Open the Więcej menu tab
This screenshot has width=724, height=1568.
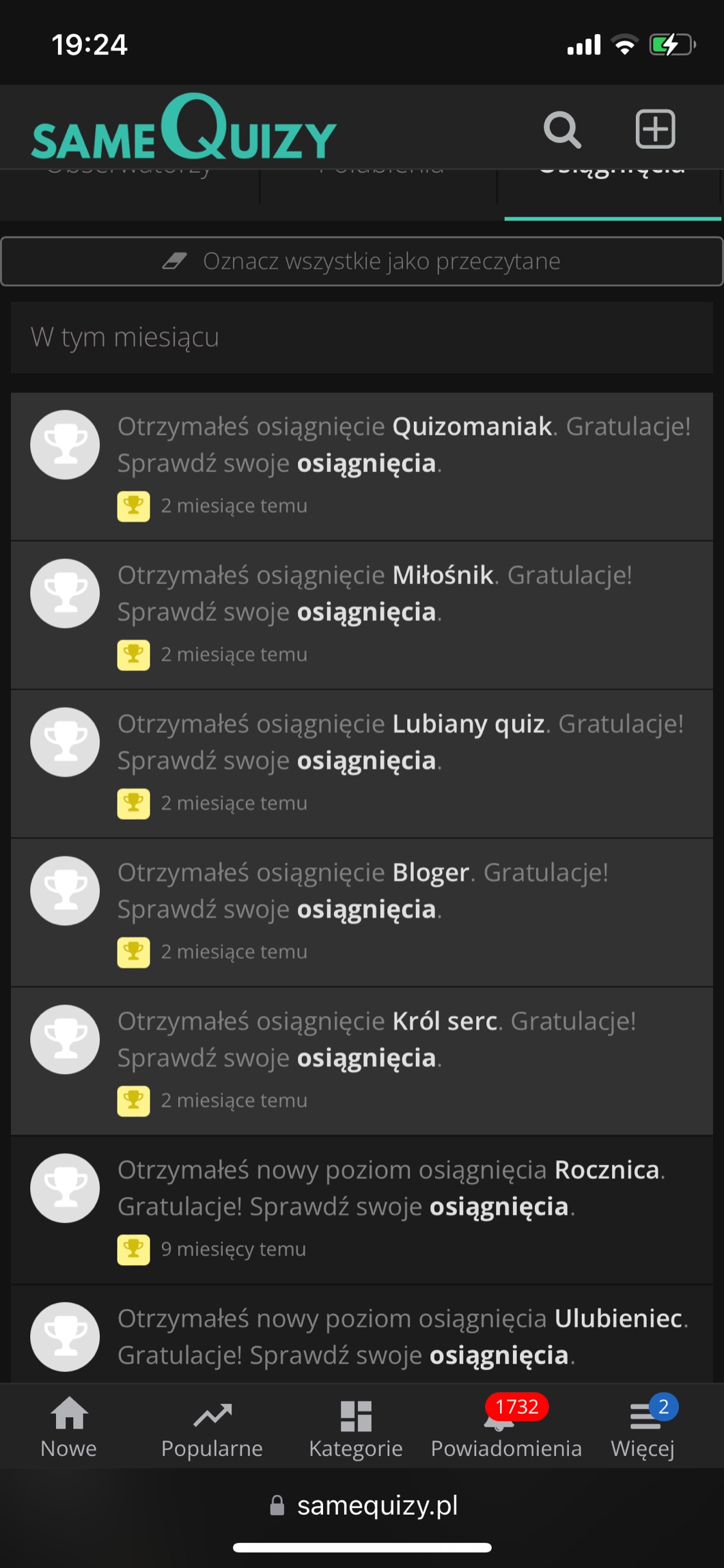pyautogui.click(x=643, y=1427)
